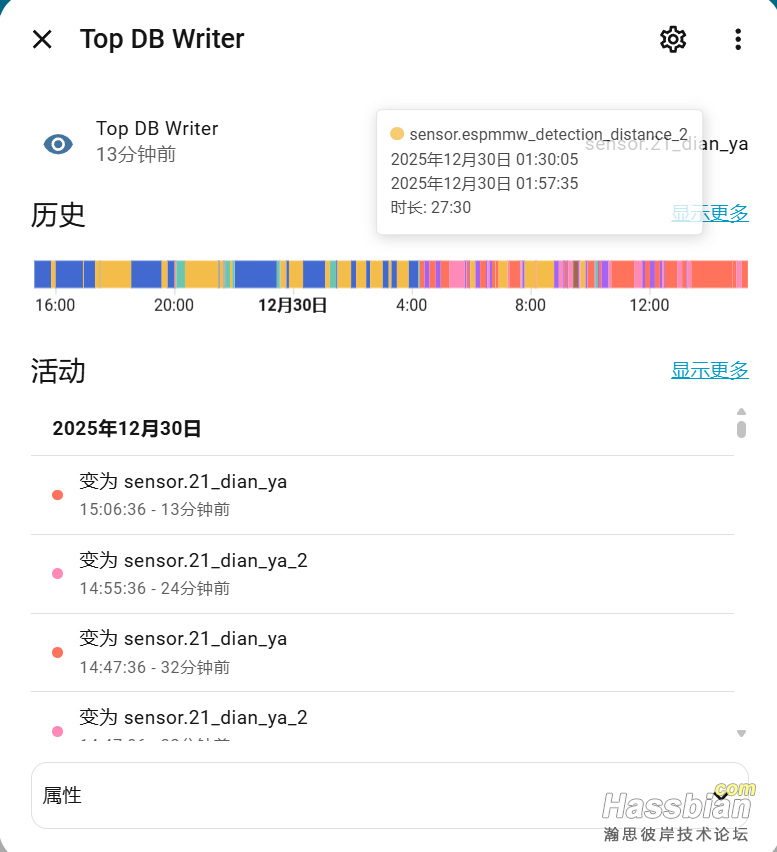This screenshot has width=777, height=852.
Task: Open 显示更多 in the 活动 section
Action: tap(710, 370)
